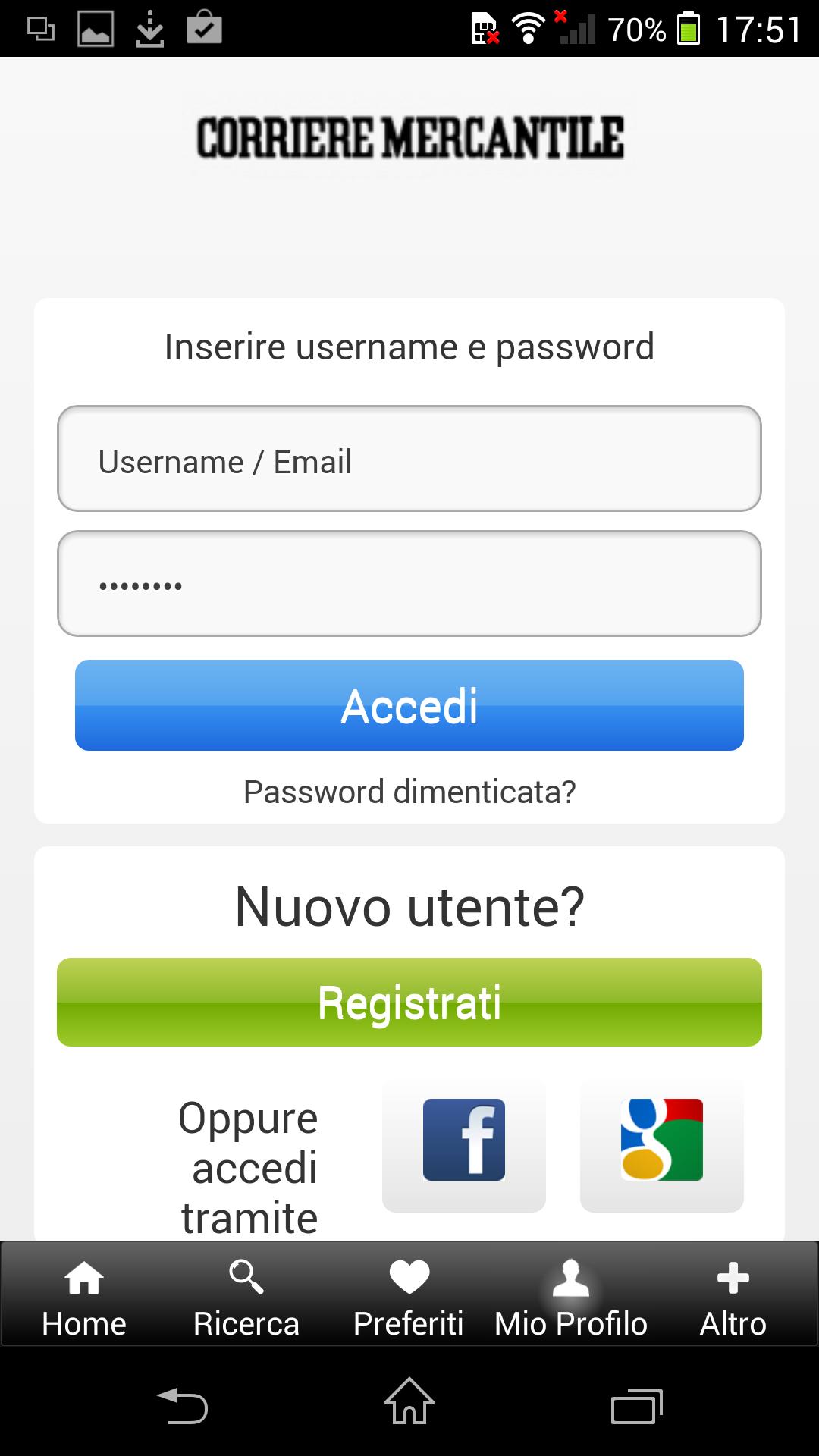Open the Password dimenticata link
Image resolution: width=819 pixels, height=1456 pixels.
click(409, 791)
